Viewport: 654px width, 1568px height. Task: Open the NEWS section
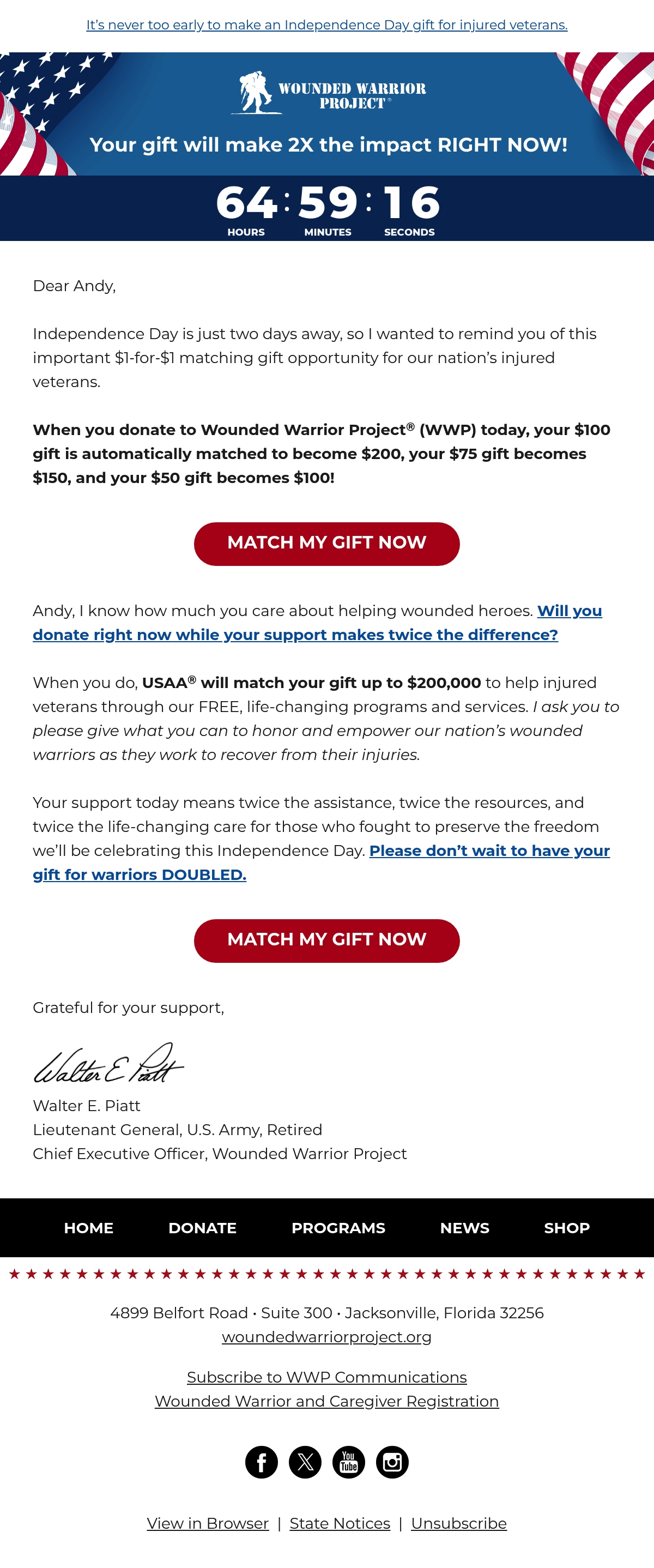pos(465,1228)
